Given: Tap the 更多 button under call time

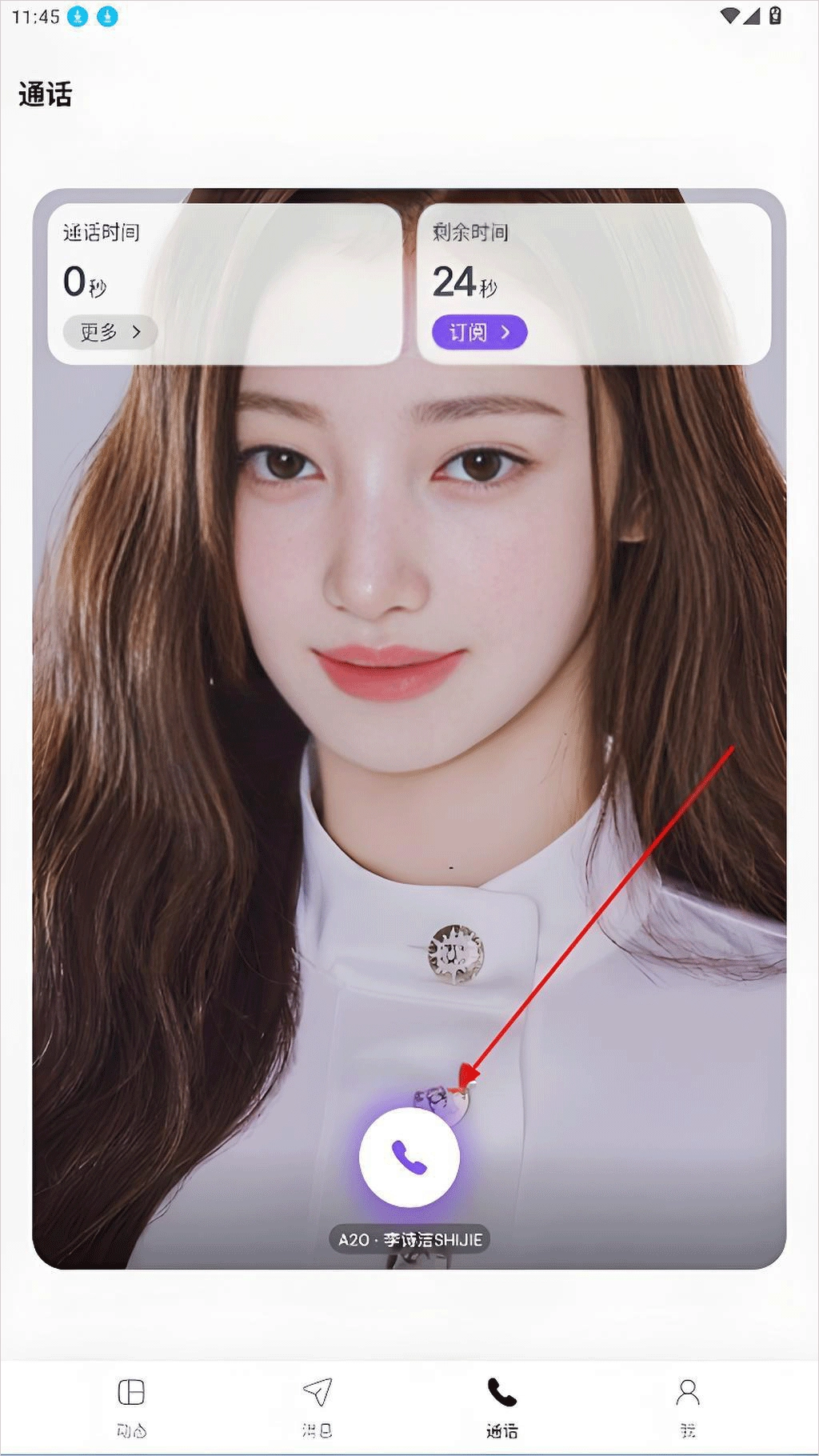Looking at the screenshot, I should pos(110,332).
